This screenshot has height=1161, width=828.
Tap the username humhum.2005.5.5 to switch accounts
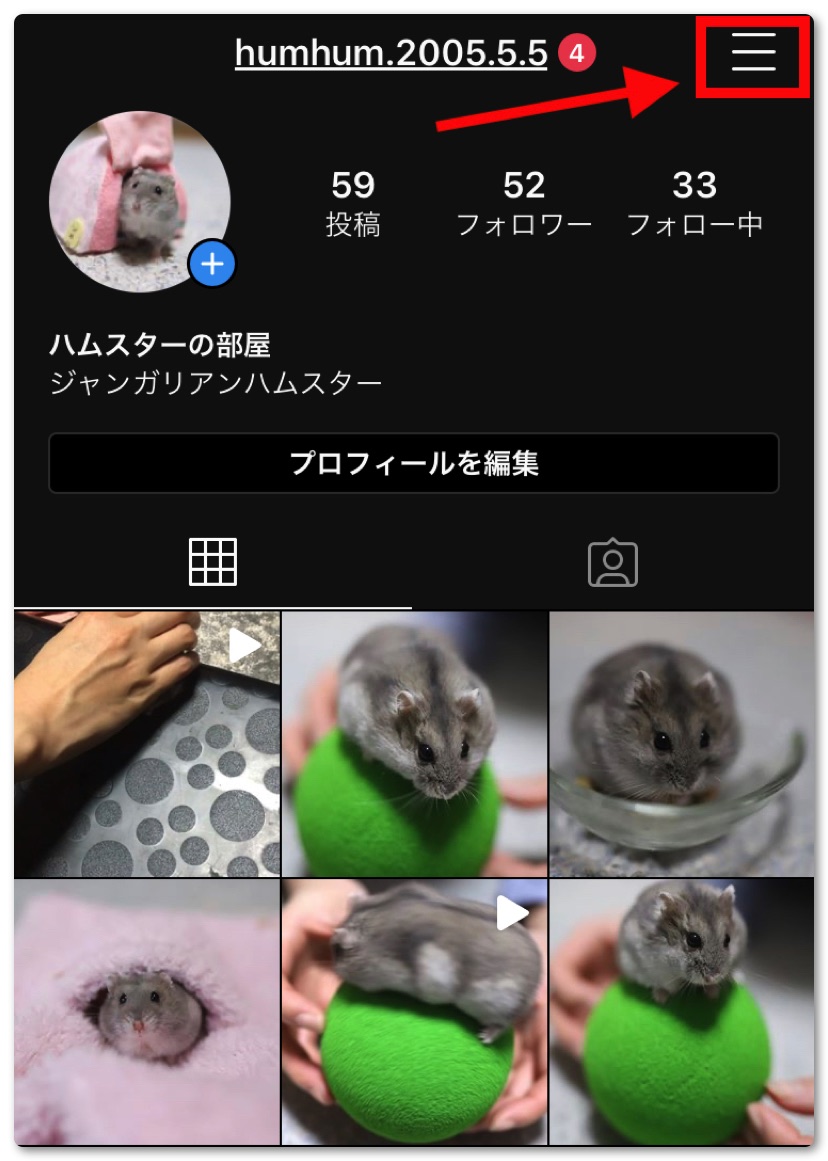[x=391, y=53]
